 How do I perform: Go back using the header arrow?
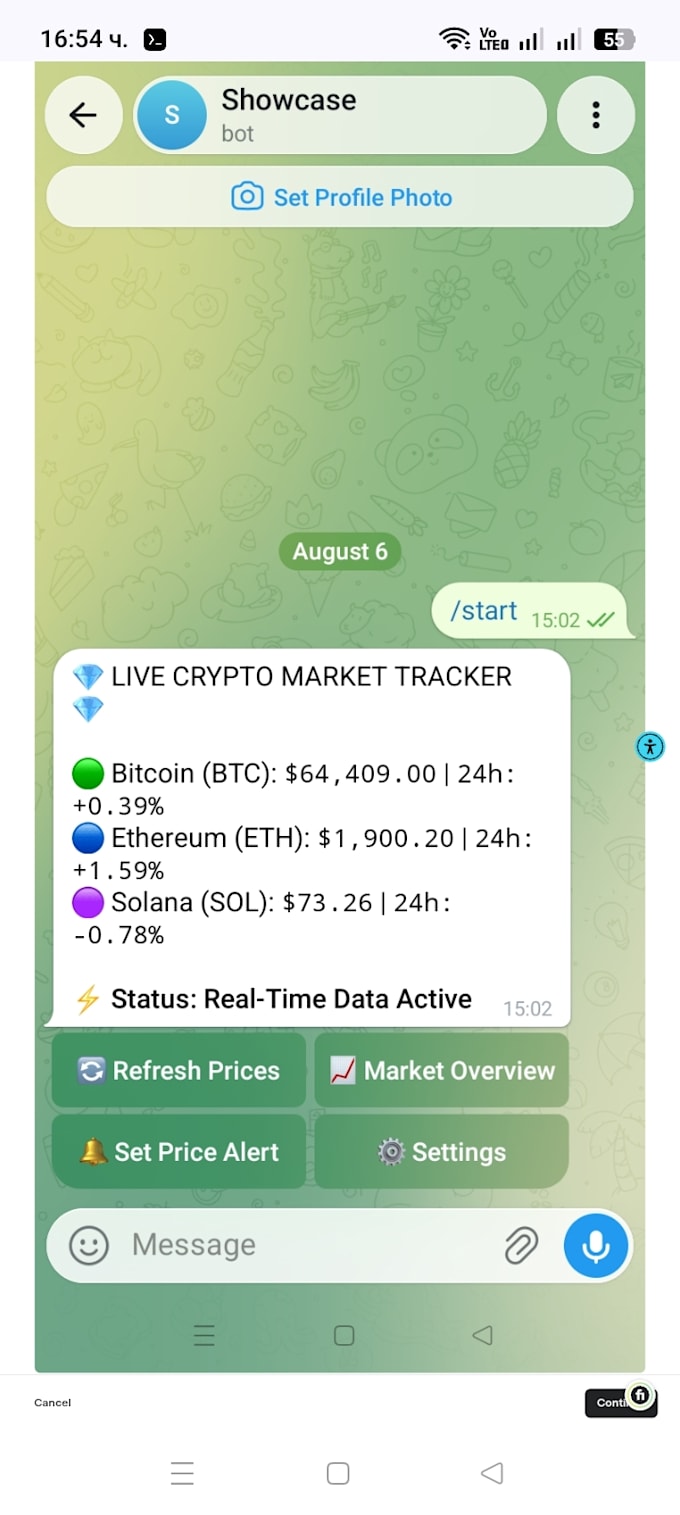[83, 115]
